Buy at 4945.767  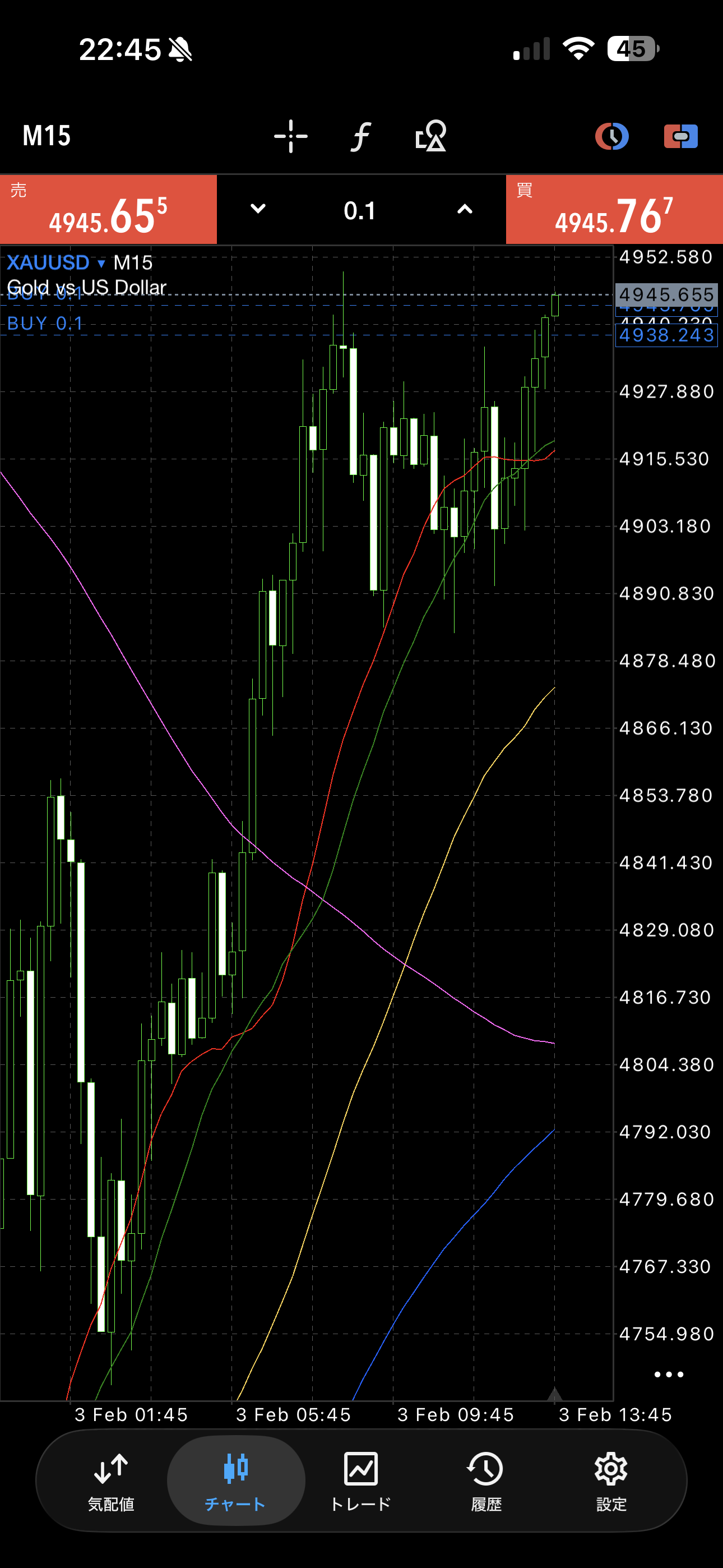click(614, 210)
